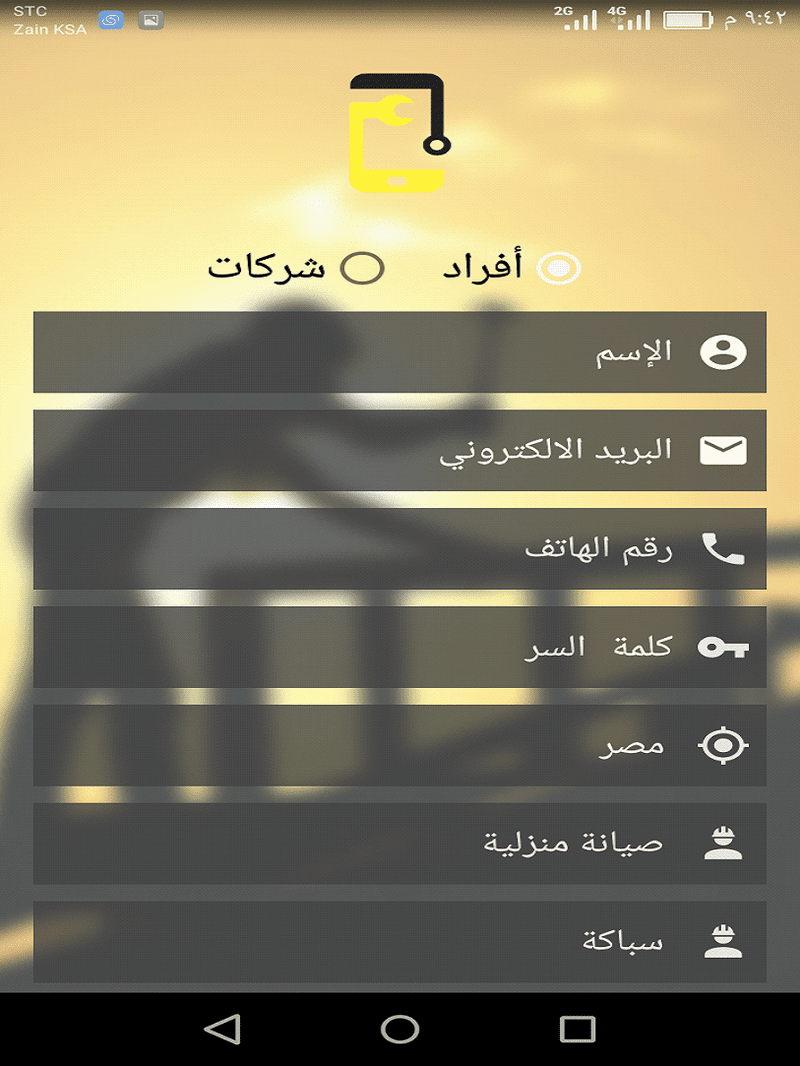Enter the رقم الهاتف phone number field
800x1066 pixels.
coord(400,549)
